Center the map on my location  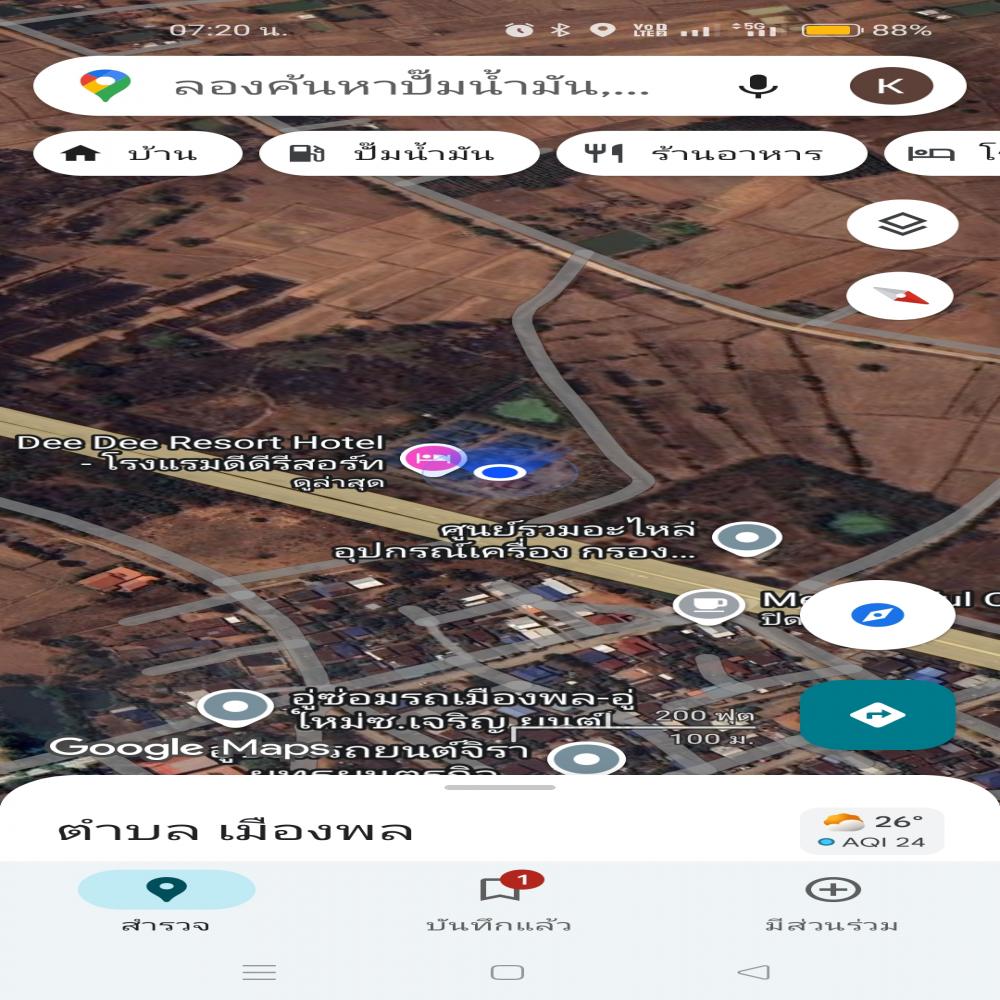tap(877, 614)
